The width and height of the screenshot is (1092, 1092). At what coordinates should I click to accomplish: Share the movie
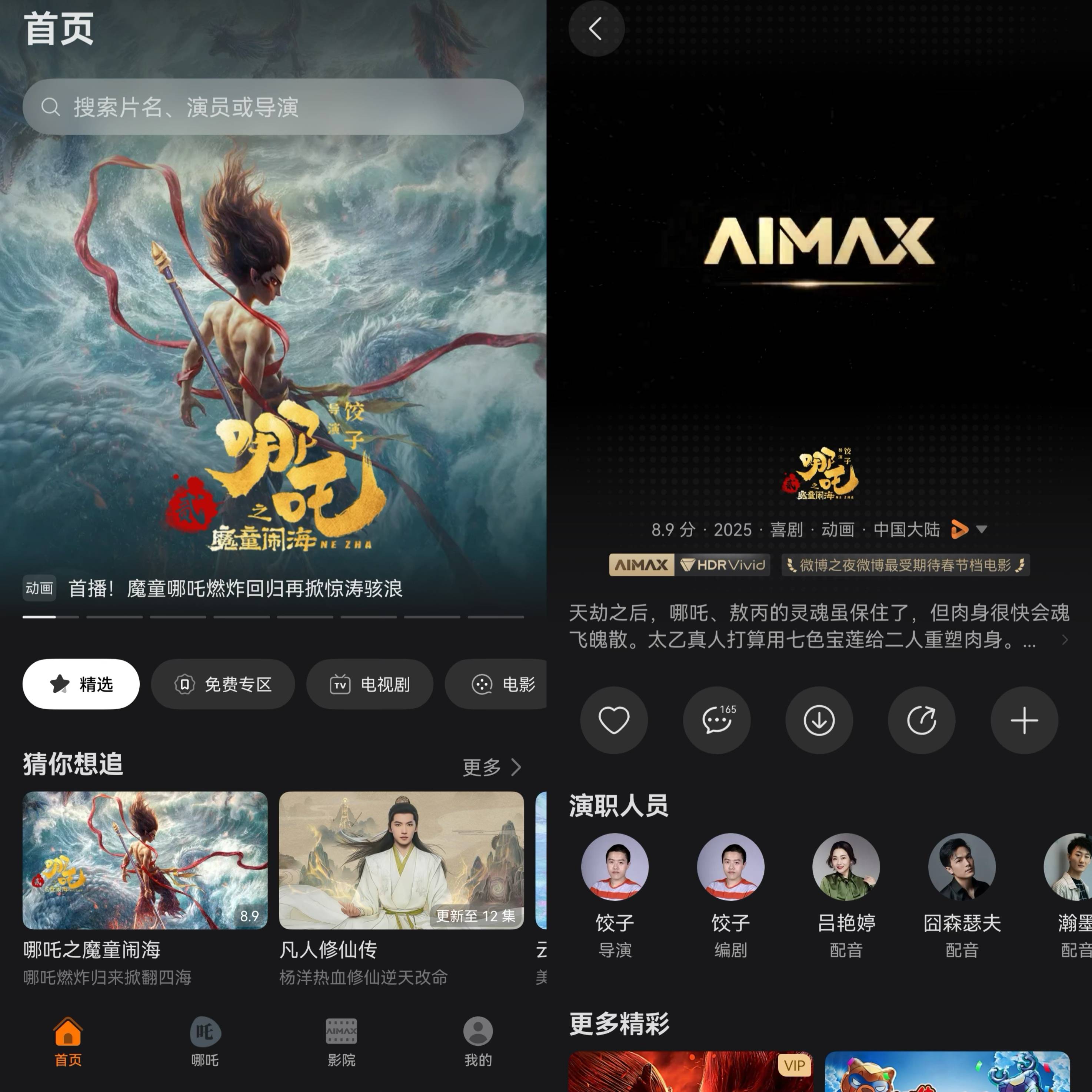(x=921, y=720)
